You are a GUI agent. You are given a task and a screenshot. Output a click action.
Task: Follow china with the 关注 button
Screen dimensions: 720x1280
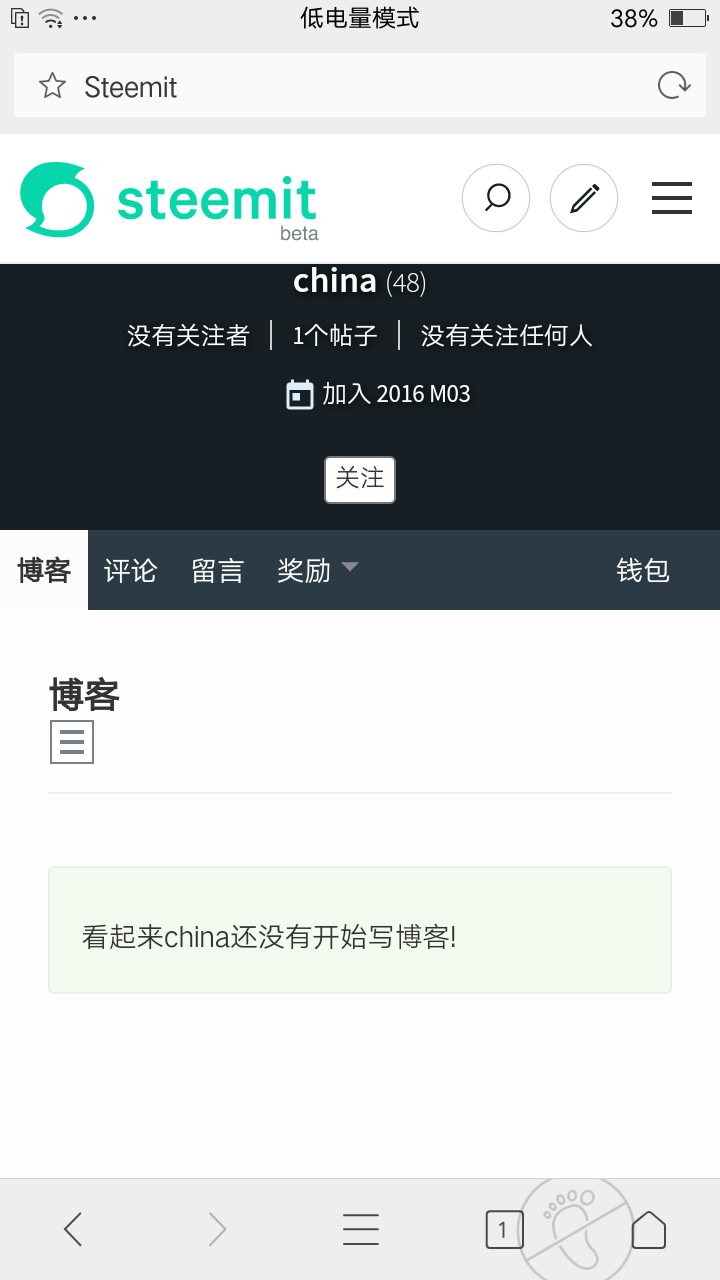pos(360,479)
